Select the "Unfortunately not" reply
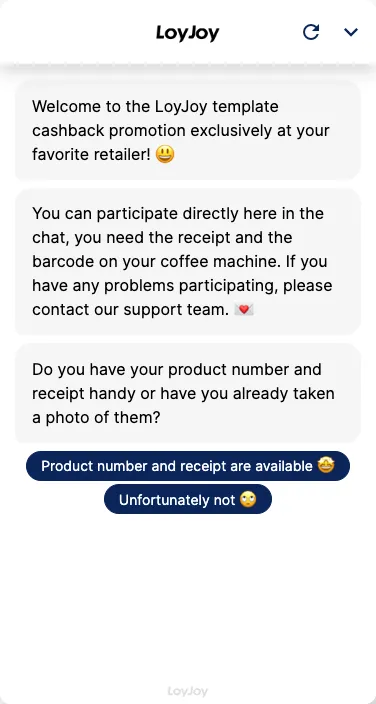376x704 pixels. 188,499
